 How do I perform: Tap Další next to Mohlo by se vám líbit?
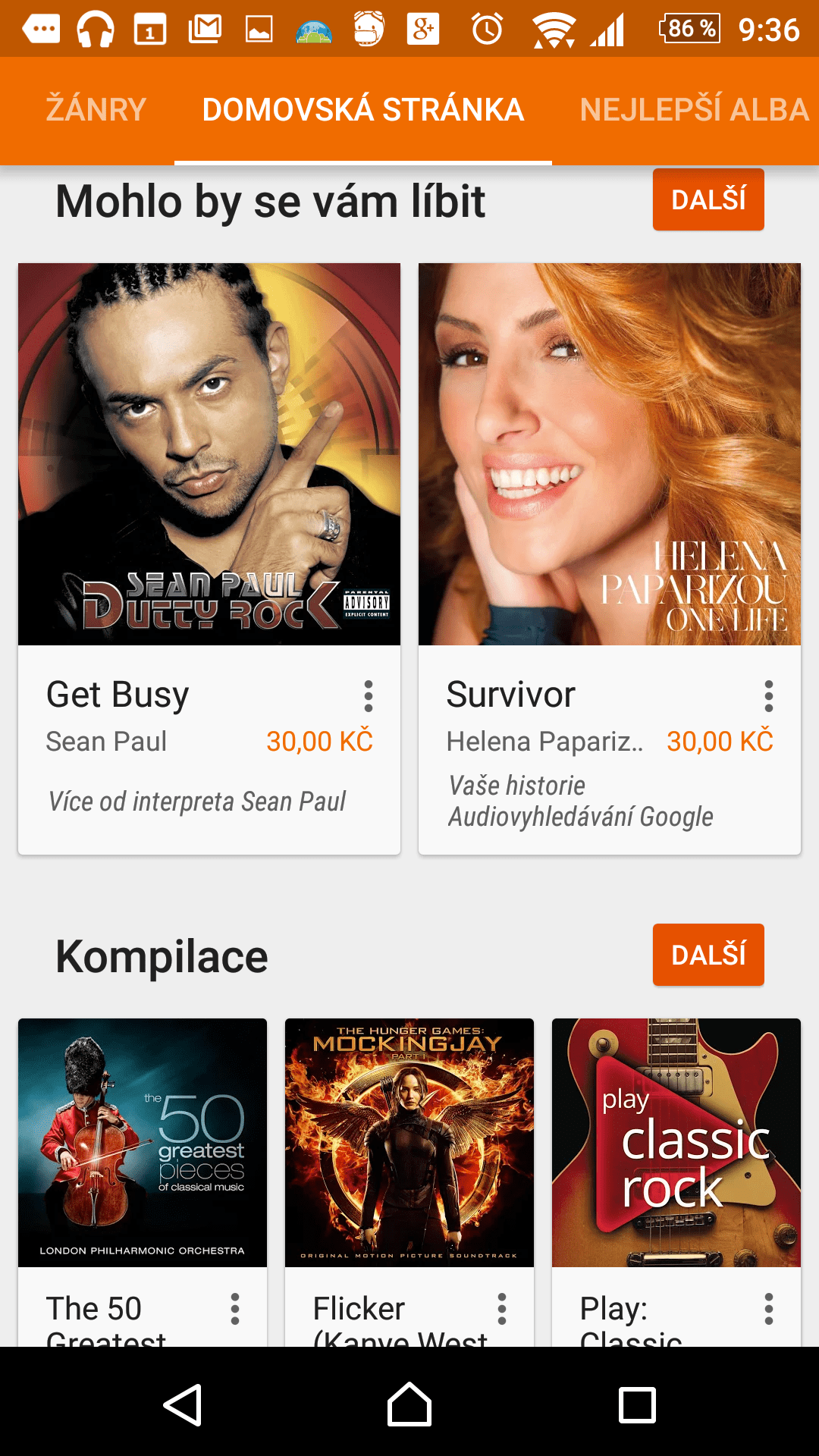click(708, 199)
